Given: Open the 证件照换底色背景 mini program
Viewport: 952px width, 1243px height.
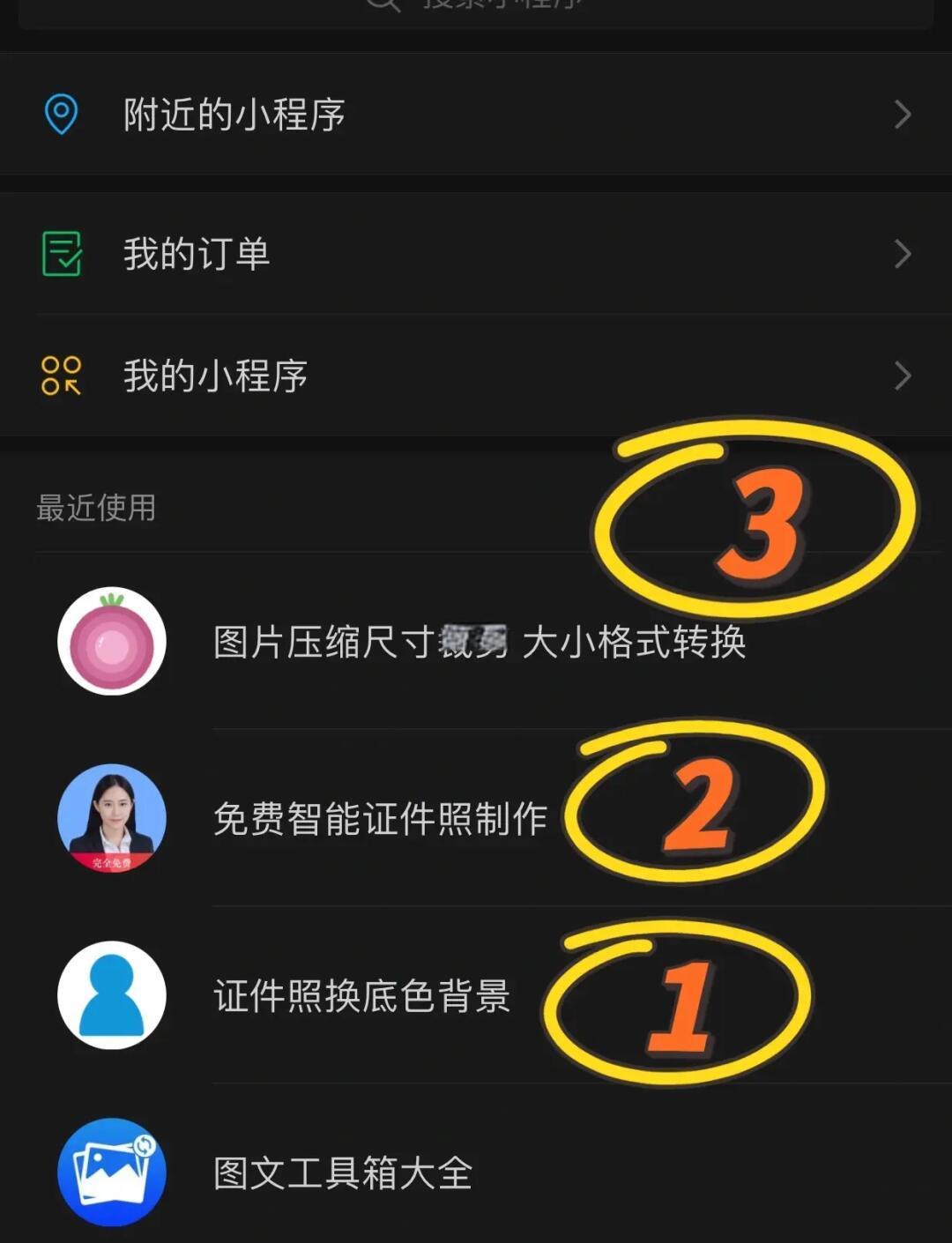Looking at the screenshot, I should pos(361,994).
